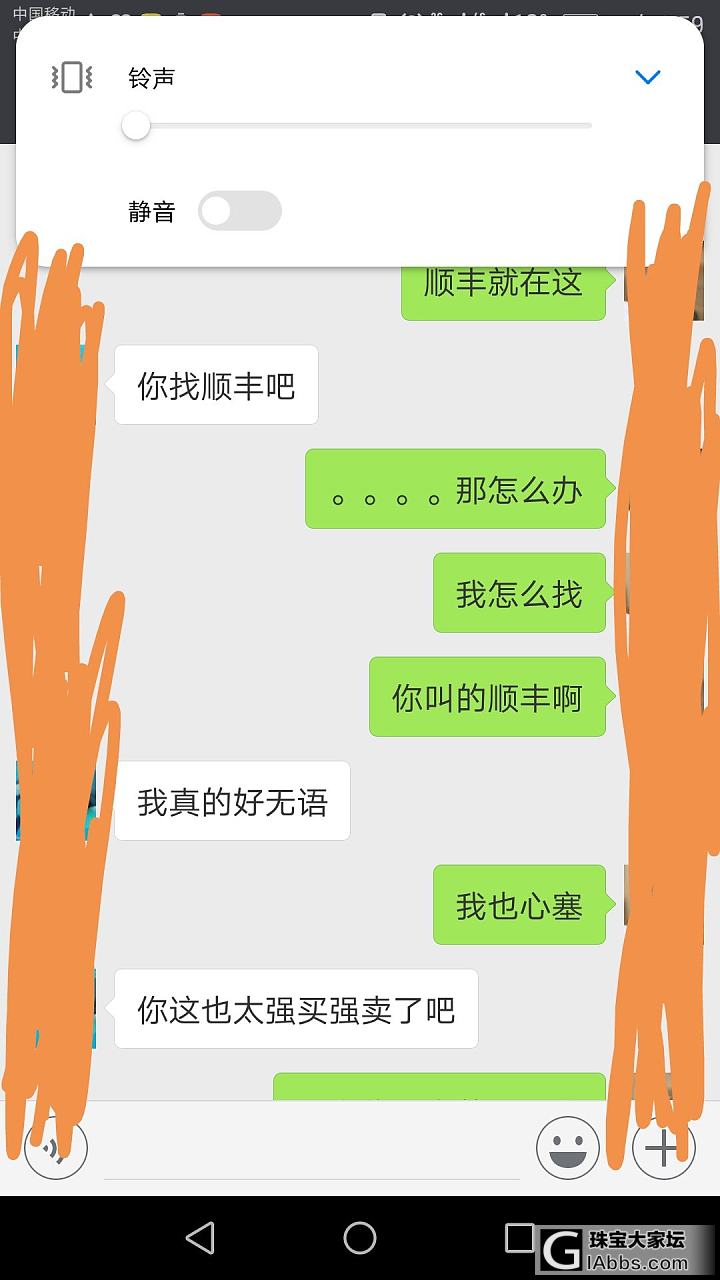The height and width of the screenshot is (1280, 720).
Task: Focus the chat message input field
Action: pyautogui.click(x=312, y=1150)
